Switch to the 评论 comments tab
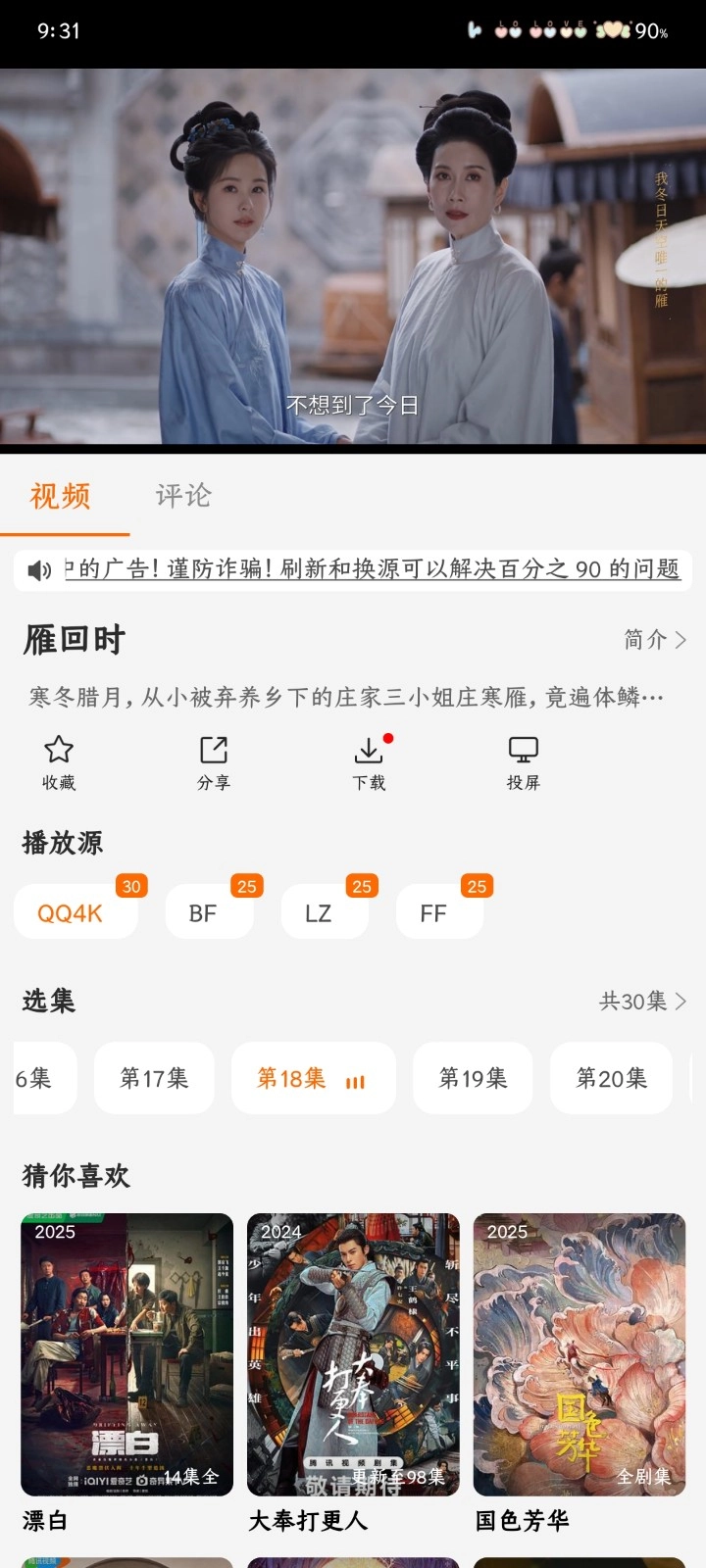706x1568 pixels. pyautogui.click(x=180, y=497)
